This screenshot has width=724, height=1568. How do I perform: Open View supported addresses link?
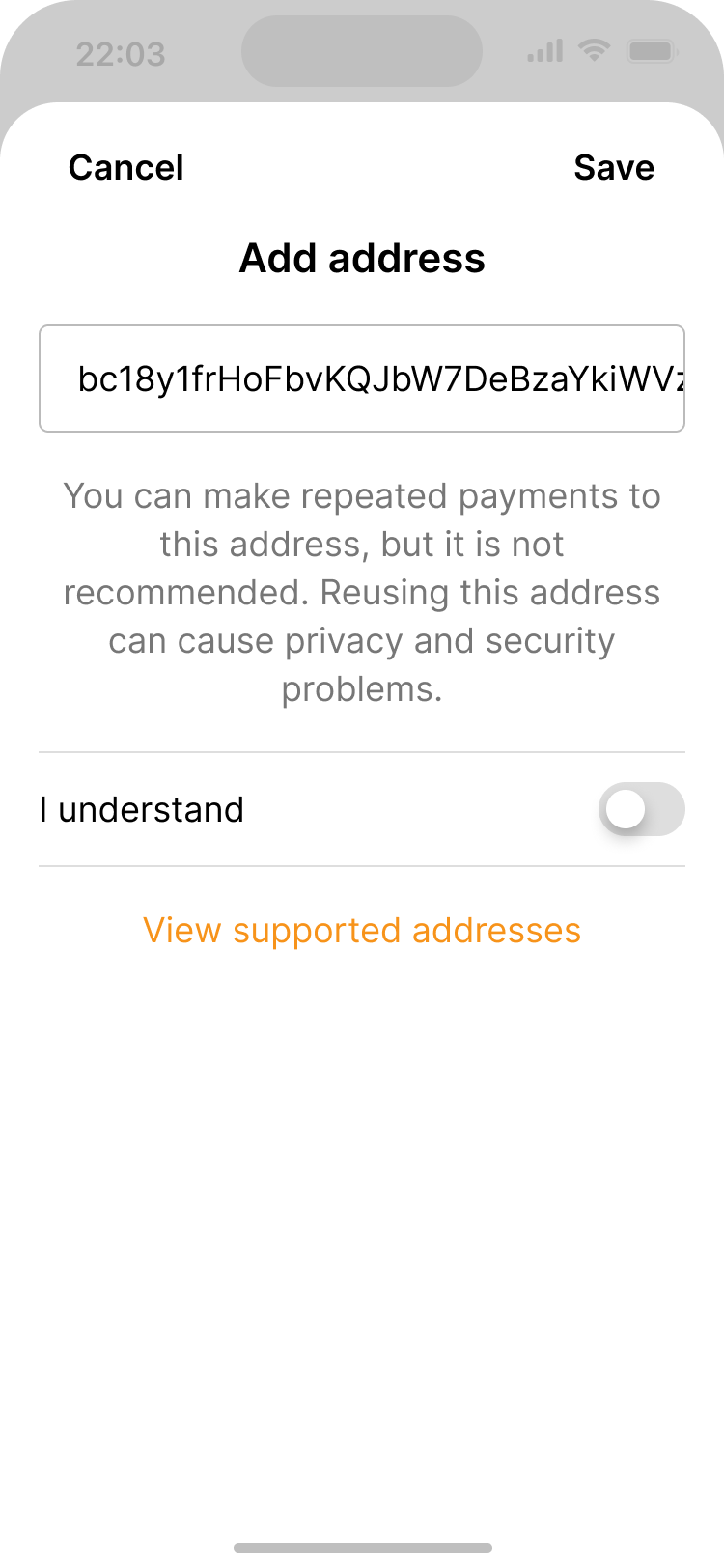click(362, 931)
